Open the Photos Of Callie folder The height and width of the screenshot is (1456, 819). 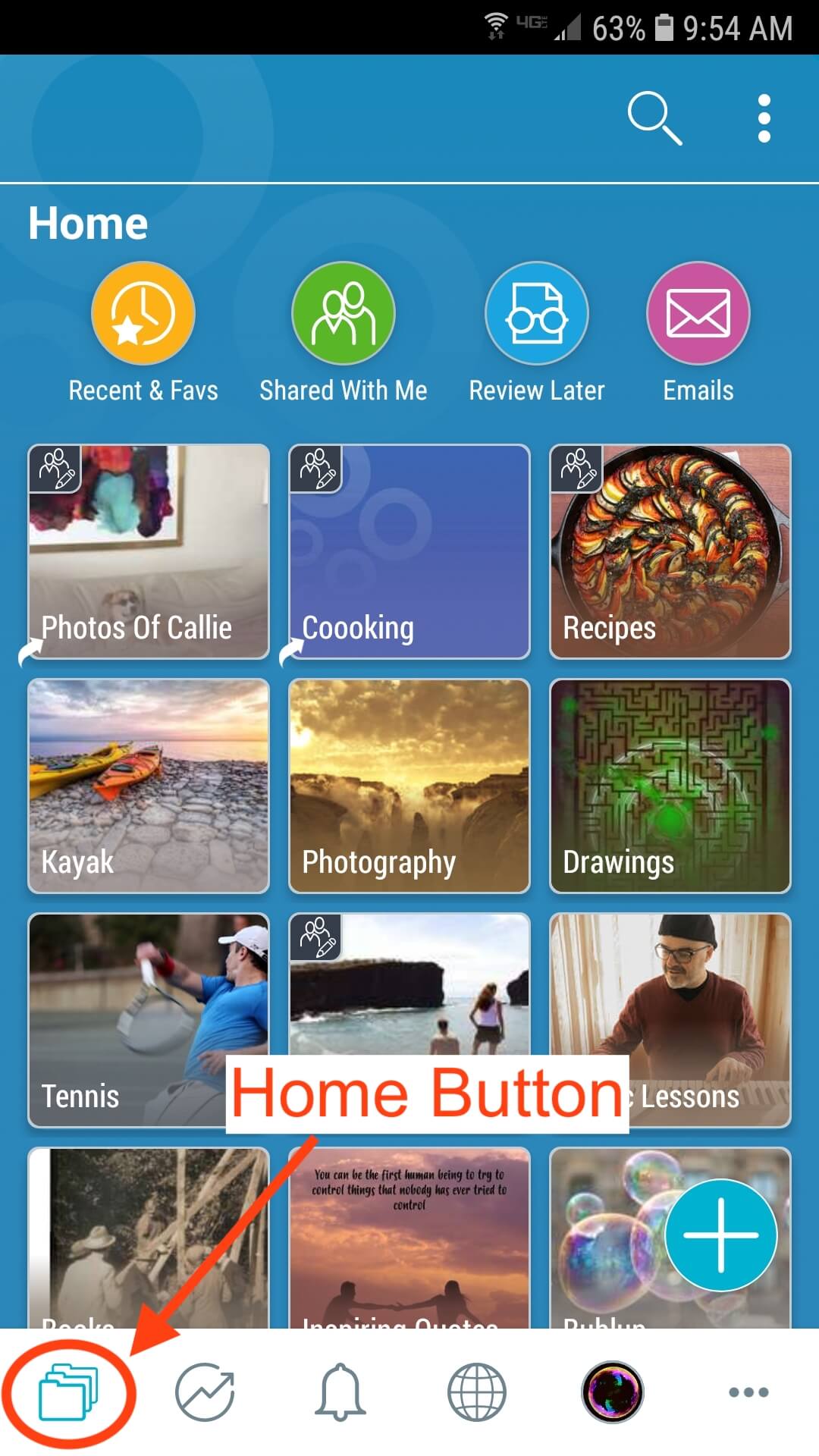(x=149, y=551)
